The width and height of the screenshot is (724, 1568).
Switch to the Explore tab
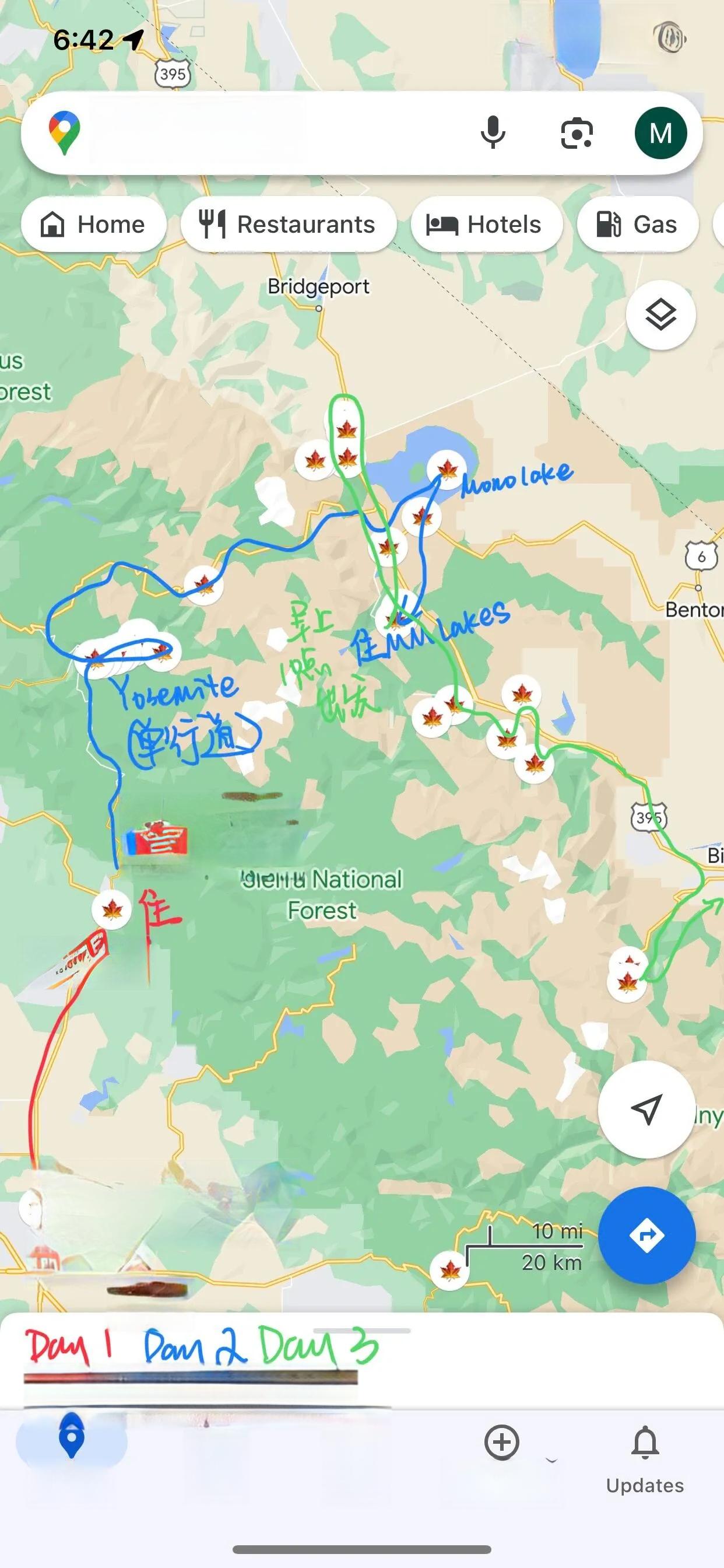point(72,1443)
